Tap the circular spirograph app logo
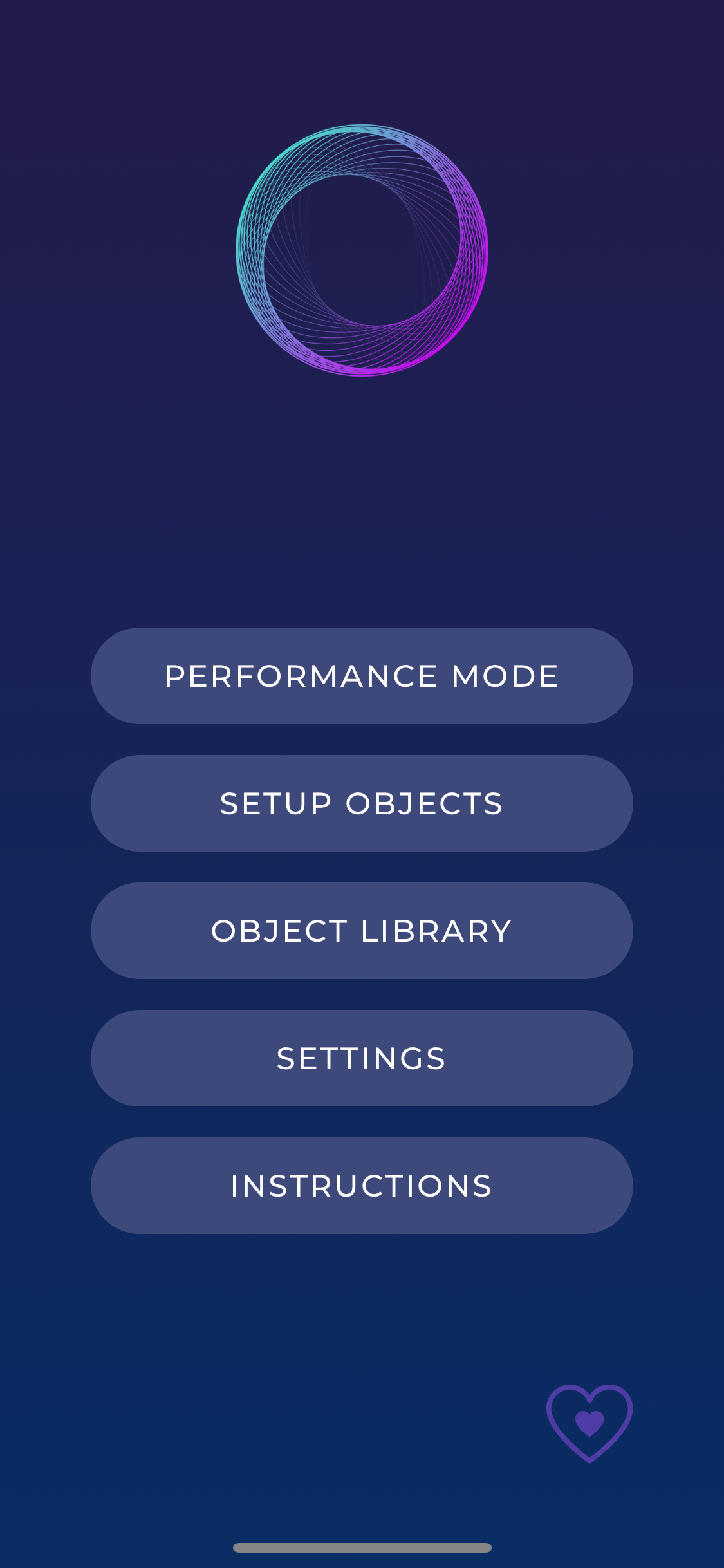Image resolution: width=724 pixels, height=1568 pixels. (362, 251)
